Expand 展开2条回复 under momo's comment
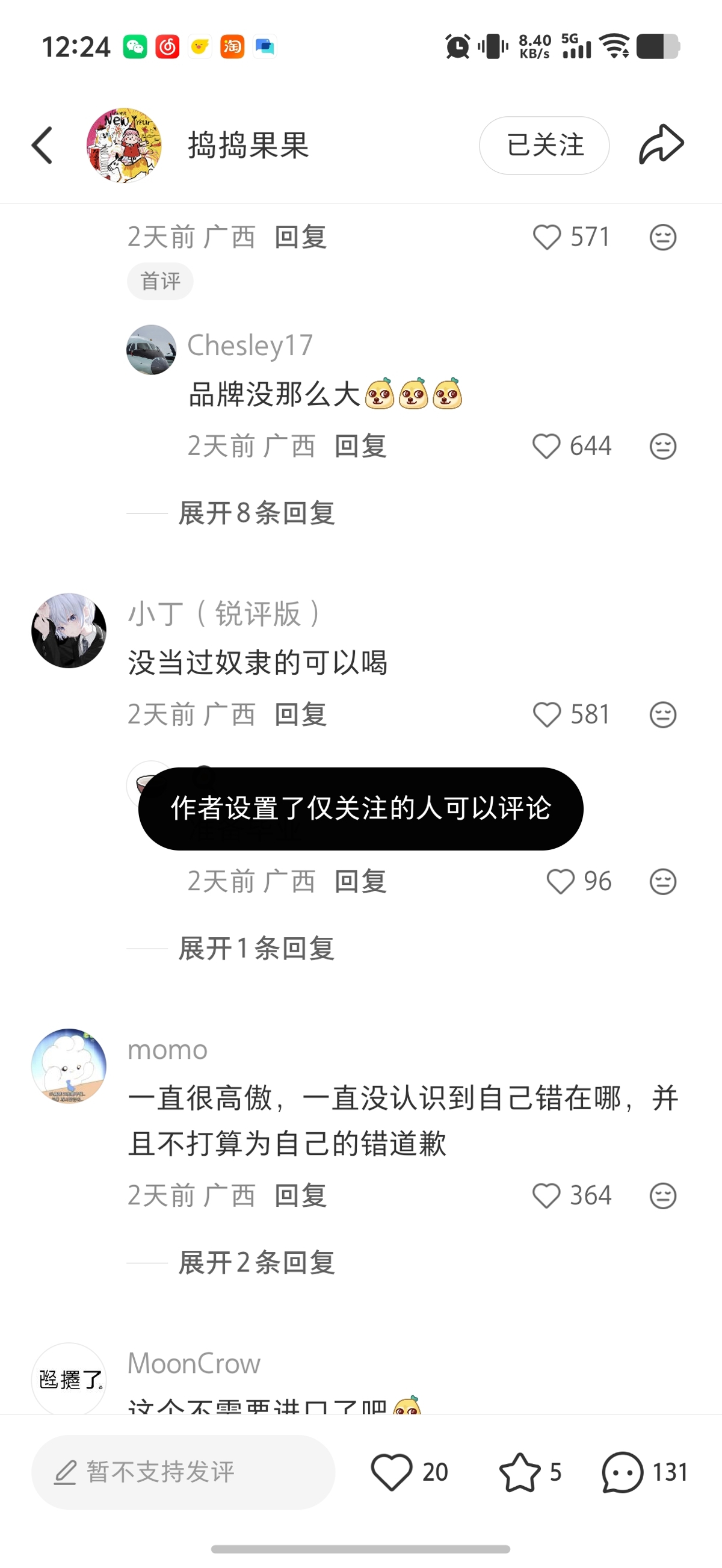The image size is (722, 1568). [256, 1263]
